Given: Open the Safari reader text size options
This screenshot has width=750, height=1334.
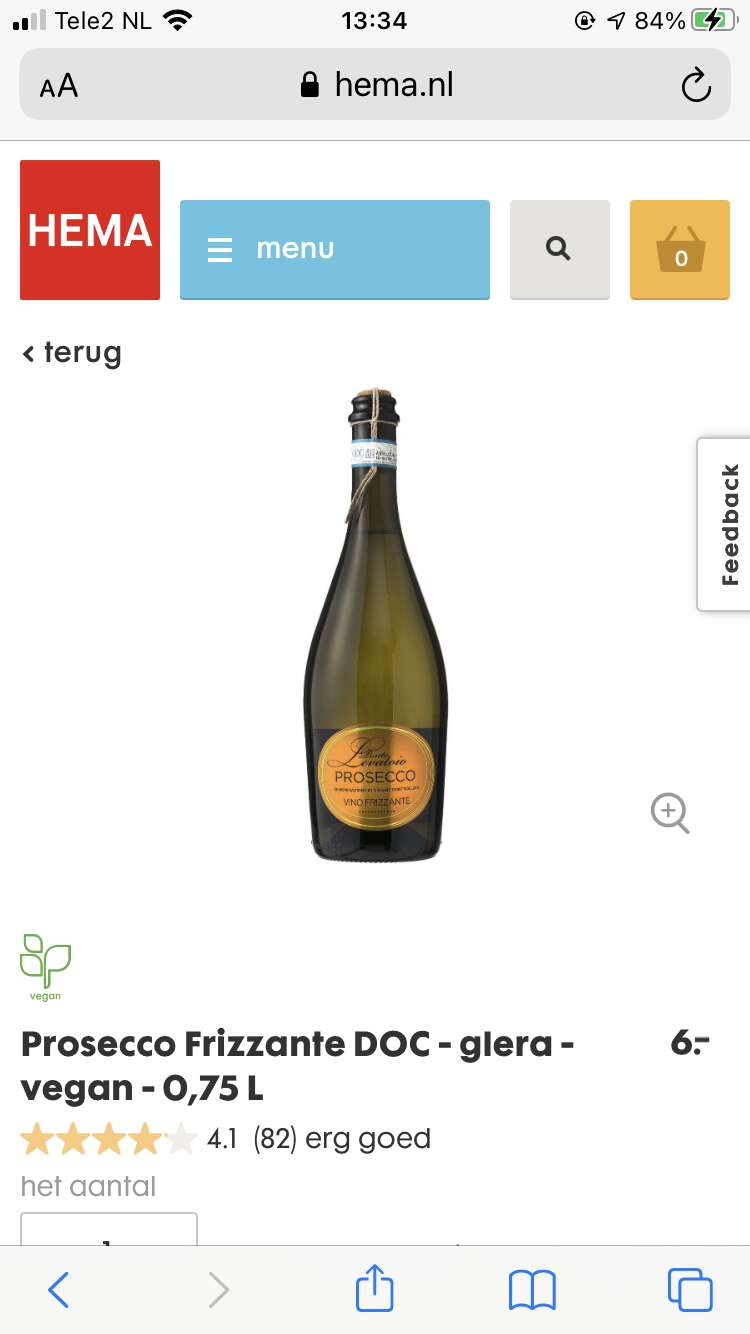Looking at the screenshot, I should pos(59,85).
